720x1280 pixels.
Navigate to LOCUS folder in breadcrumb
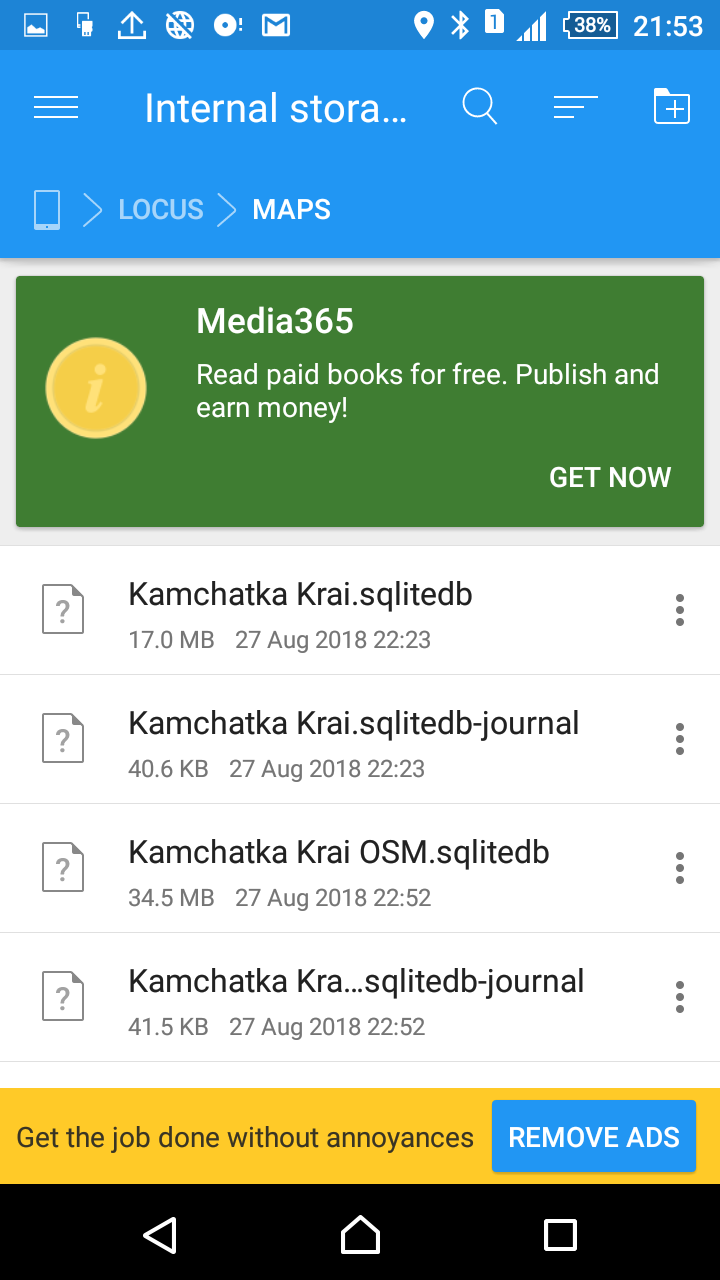(161, 210)
